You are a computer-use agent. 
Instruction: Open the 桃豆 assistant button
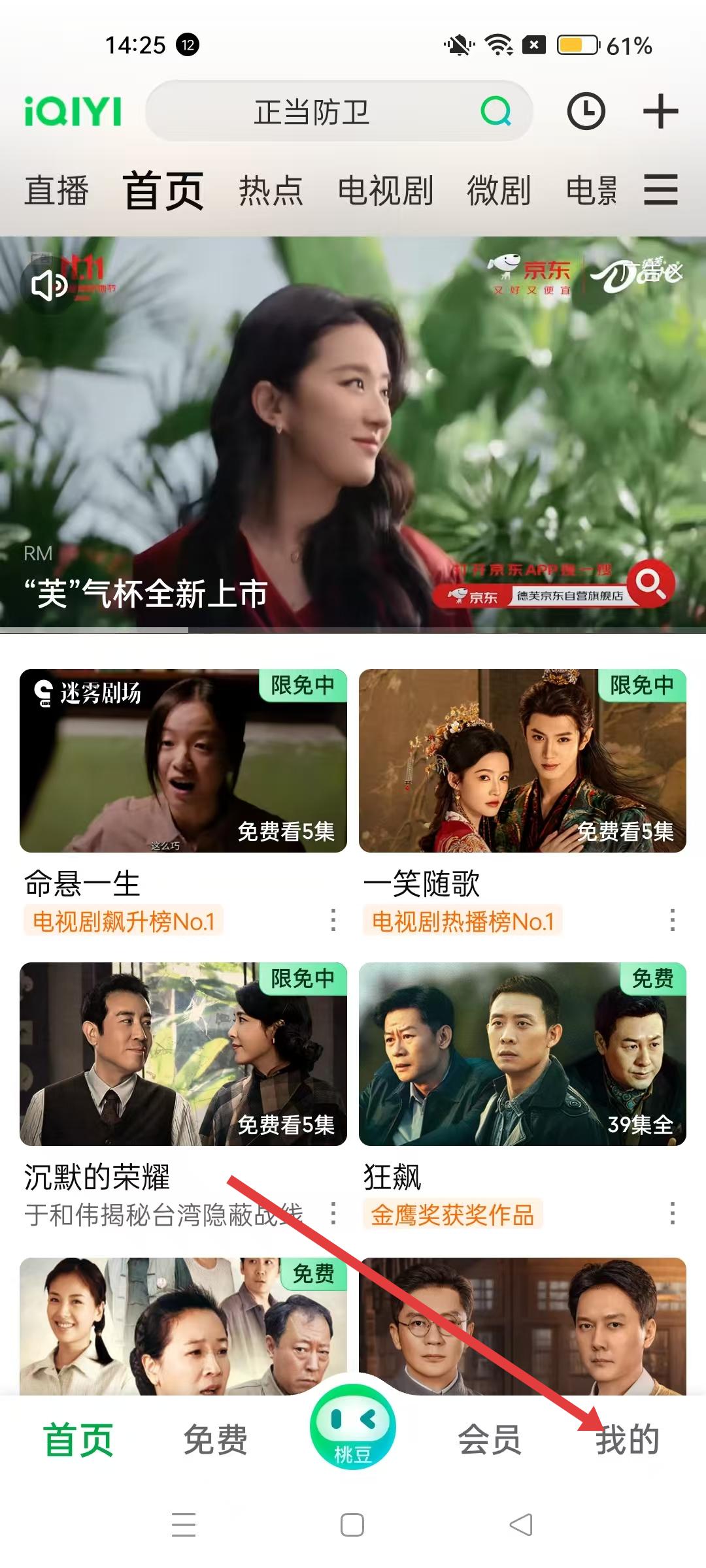[353, 1426]
